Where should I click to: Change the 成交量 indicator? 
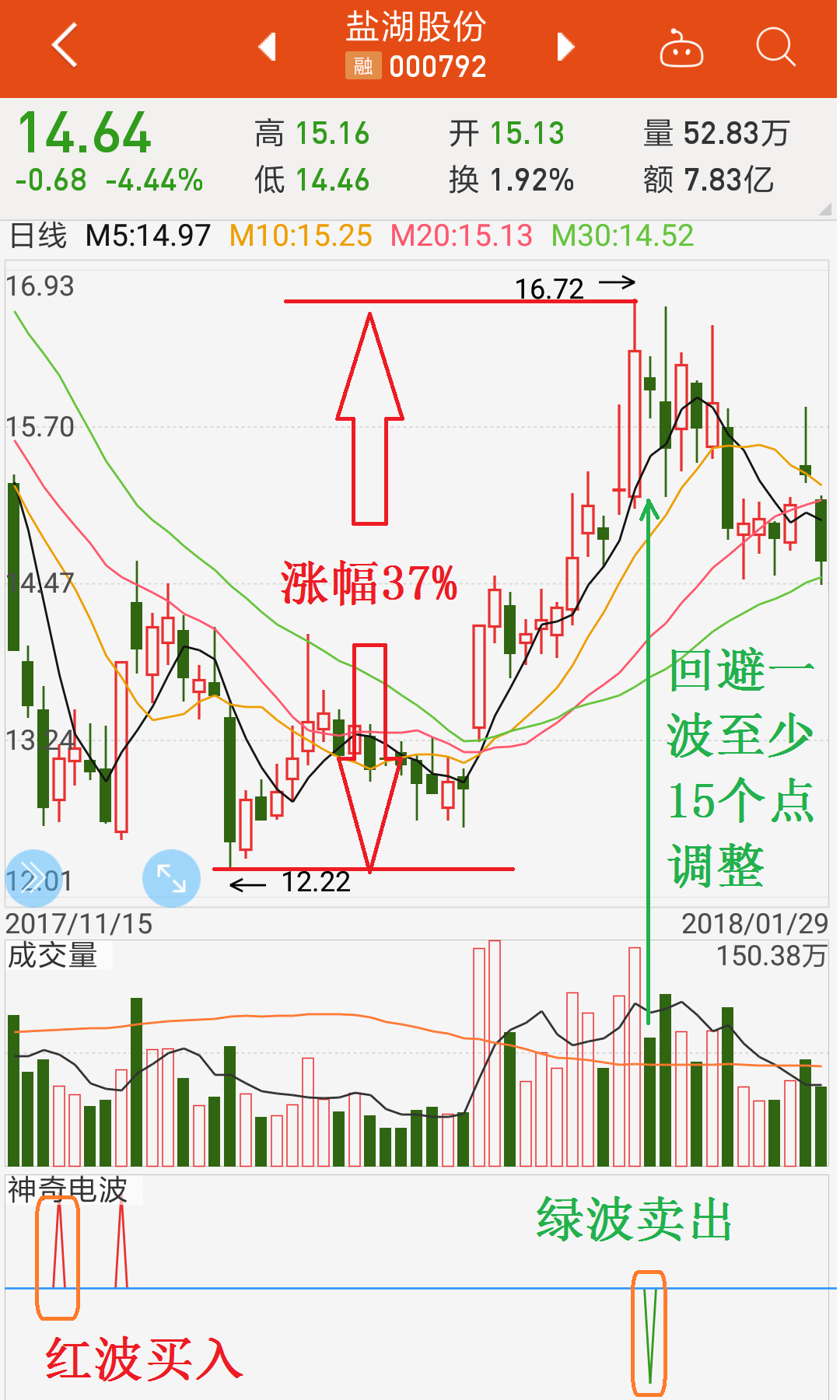53,955
